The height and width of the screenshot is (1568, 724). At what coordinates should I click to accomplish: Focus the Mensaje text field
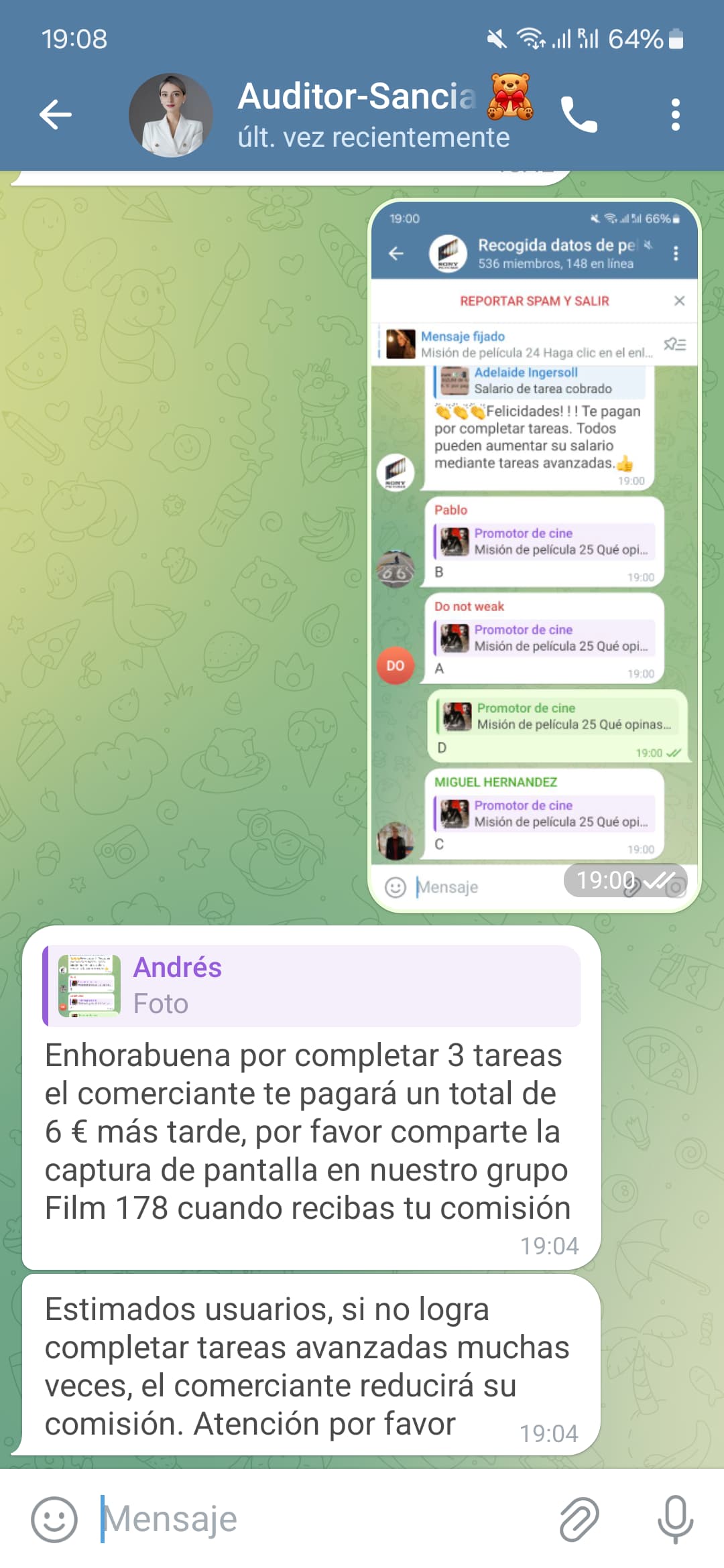pos(322,1519)
